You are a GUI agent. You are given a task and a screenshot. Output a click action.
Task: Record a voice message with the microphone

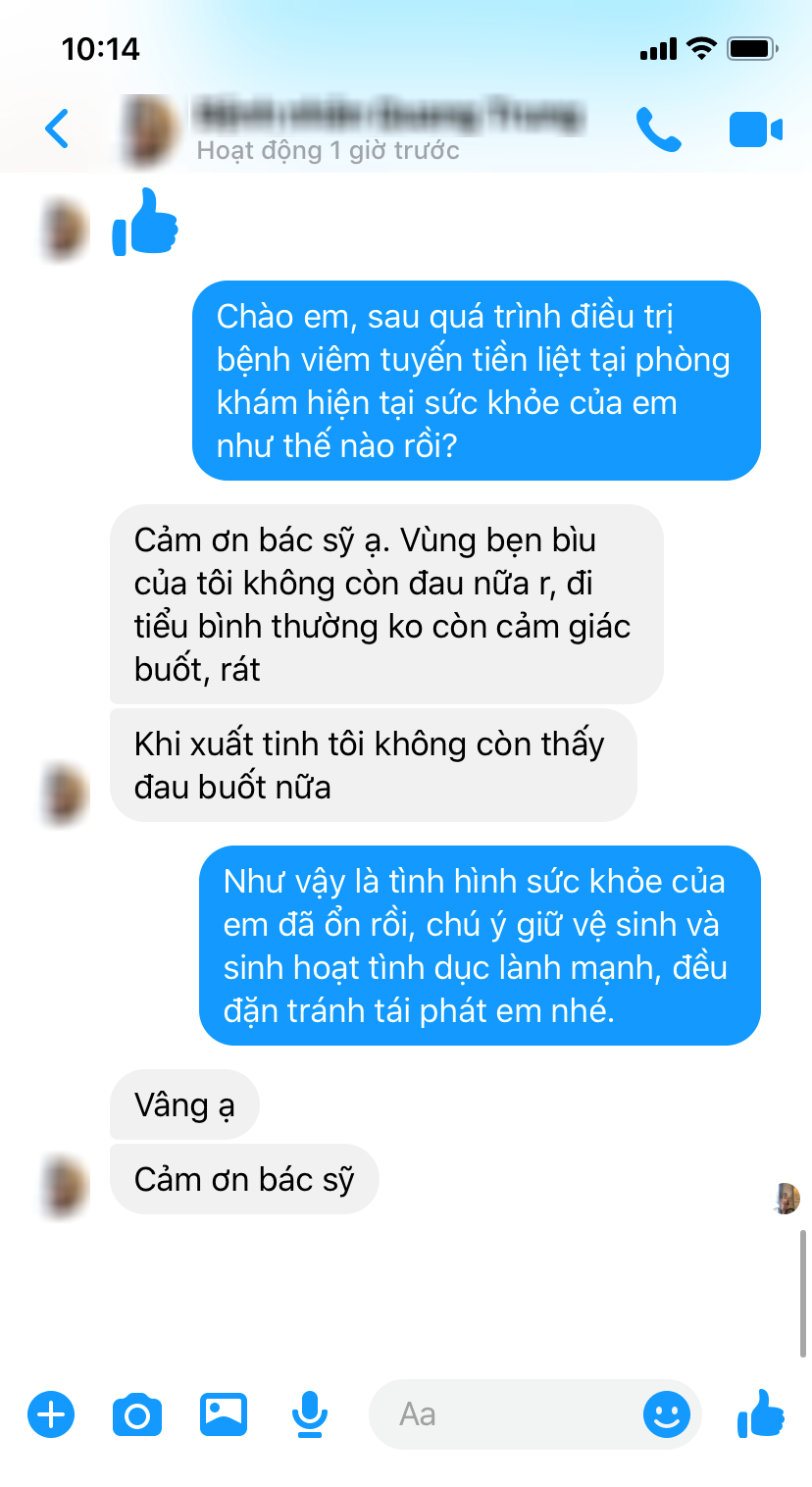coord(310,1414)
